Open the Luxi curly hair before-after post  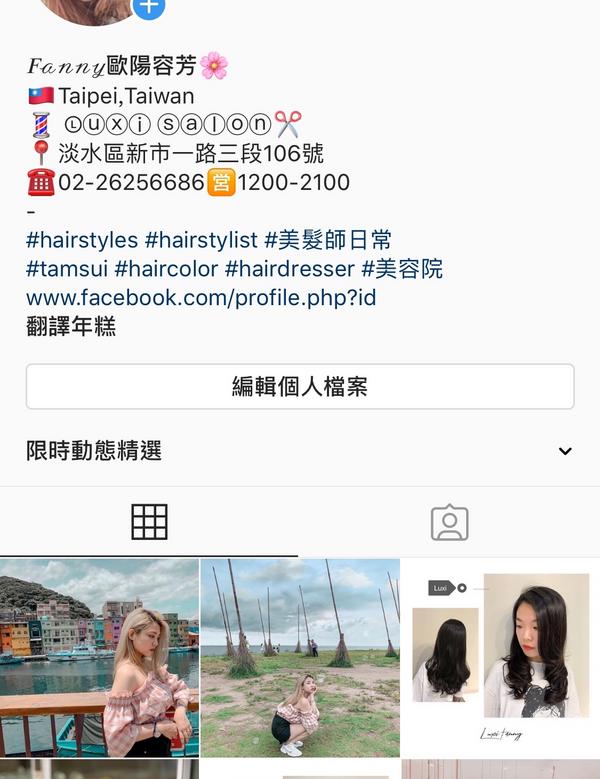(x=500, y=657)
